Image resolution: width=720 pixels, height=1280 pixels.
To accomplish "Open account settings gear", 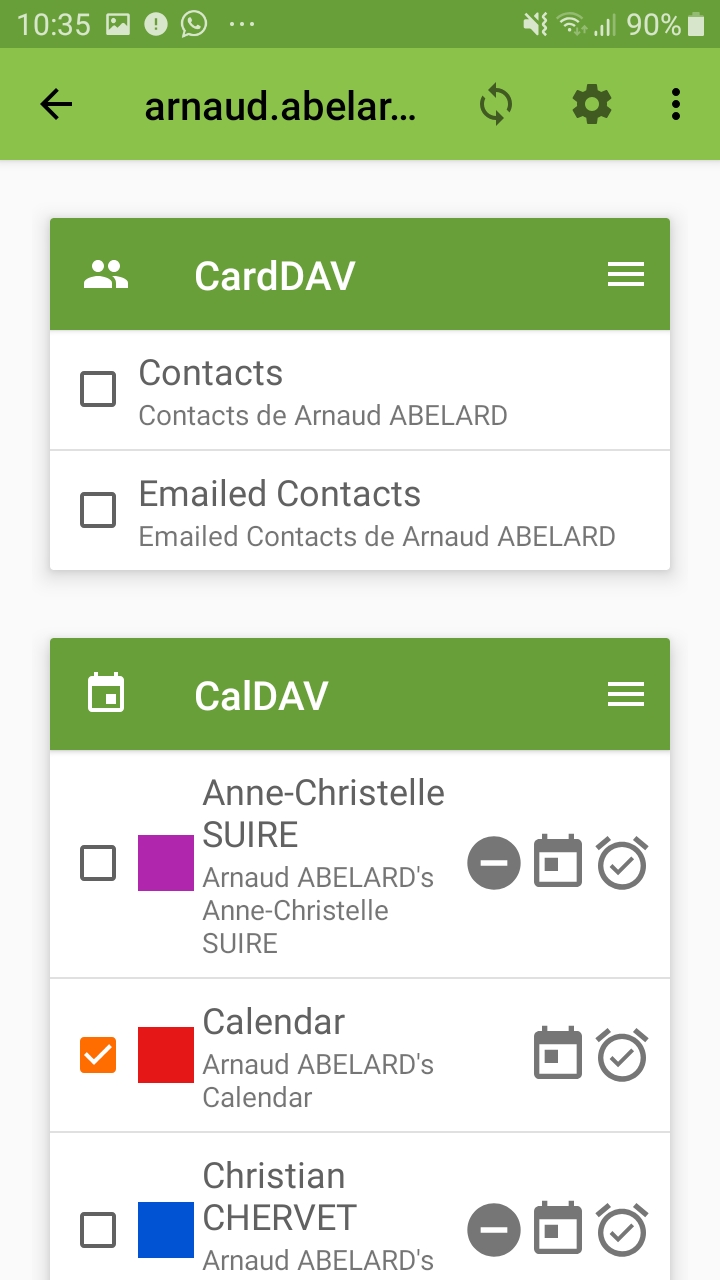I will (592, 103).
